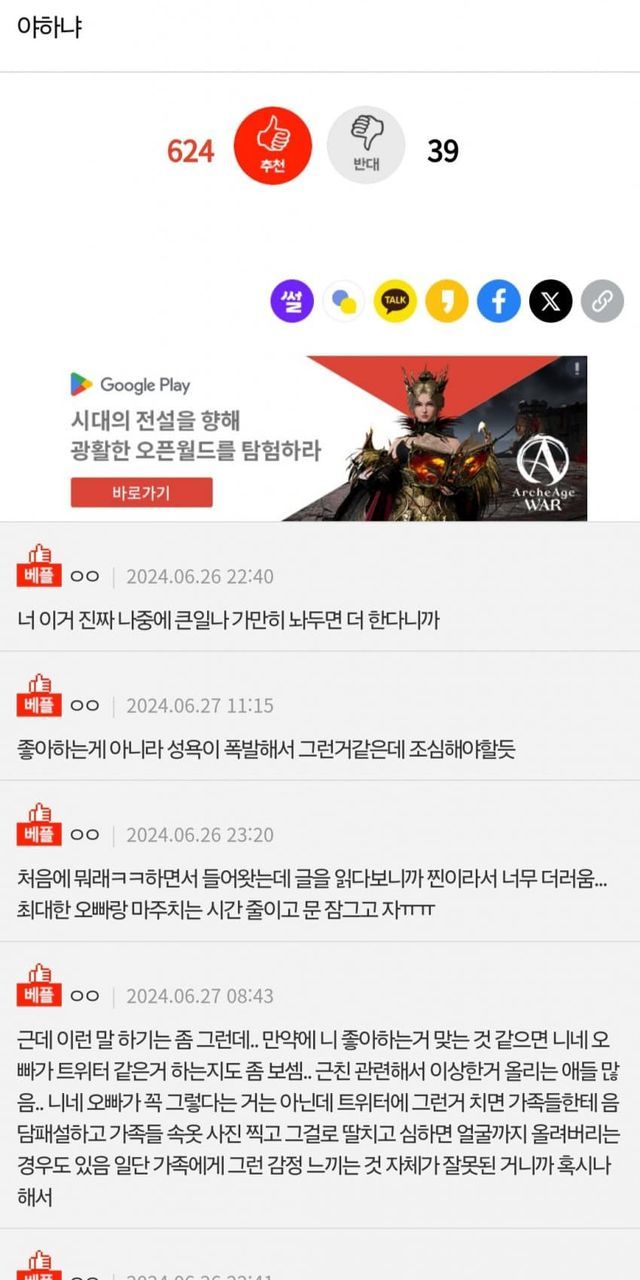Downvote the post with 반대 button
The image size is (640, 1280).
[x=365, y=145]
